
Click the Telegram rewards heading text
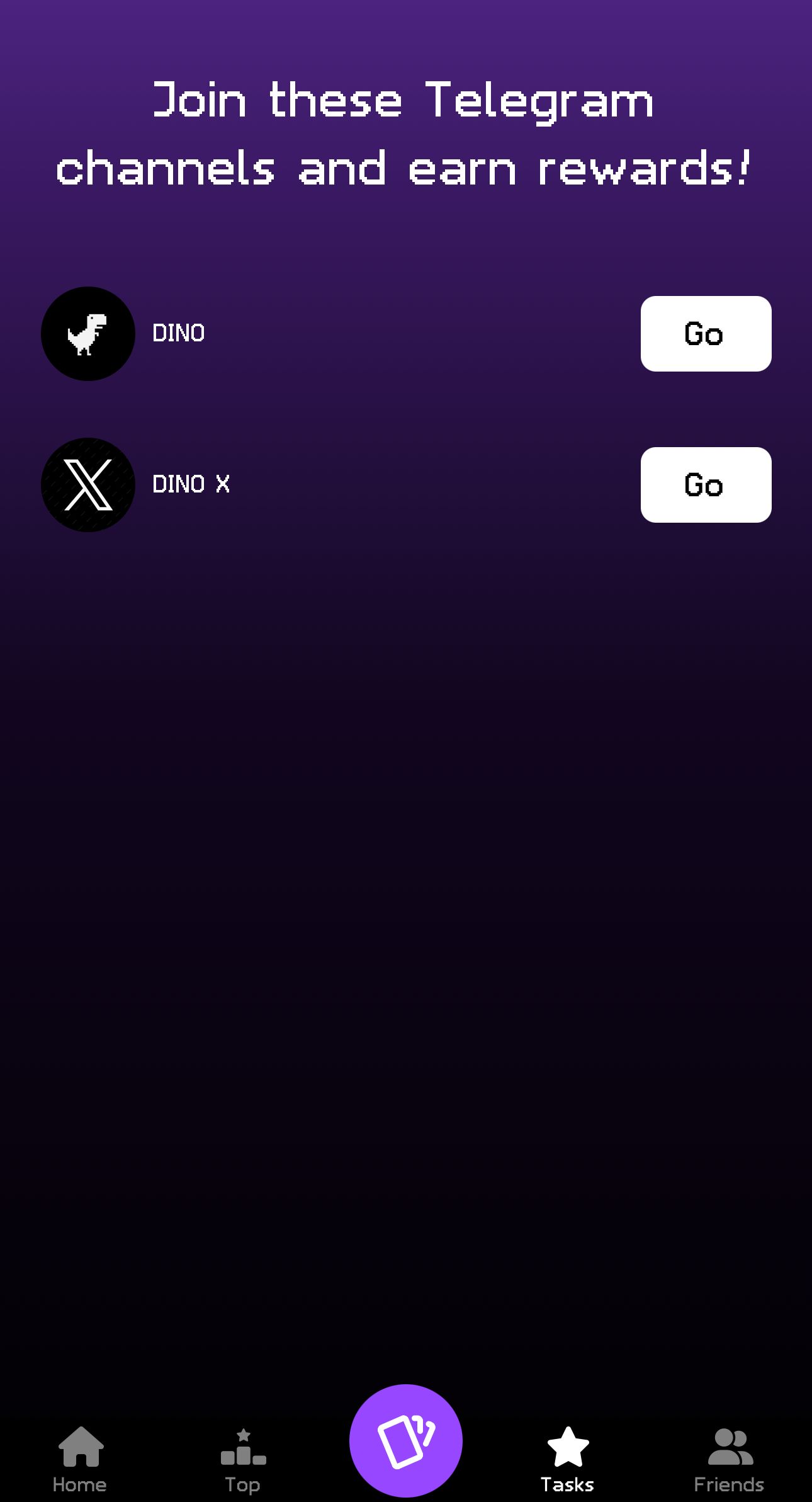pos(405,134)
